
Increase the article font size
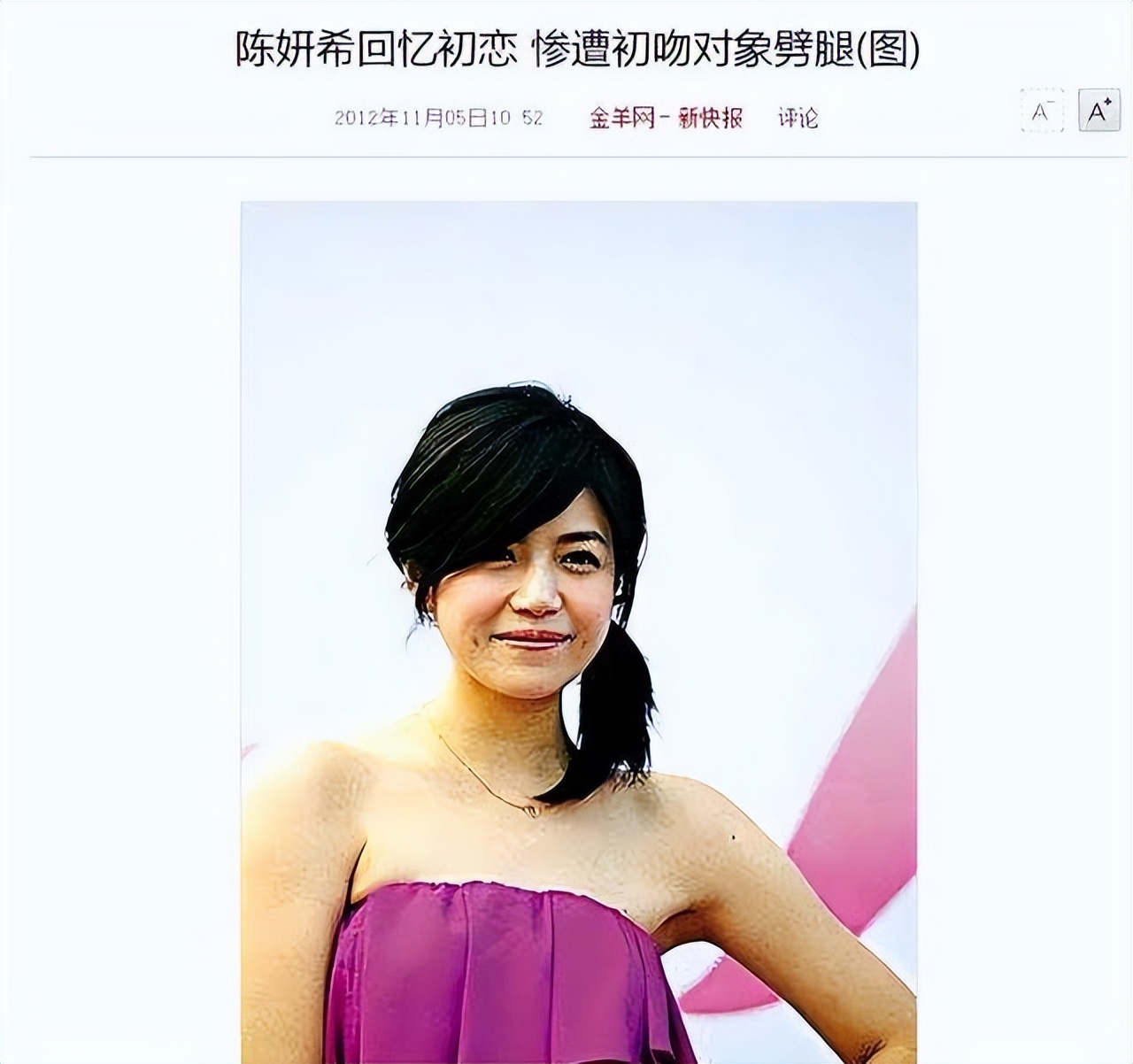click(x=1098, y=111)
